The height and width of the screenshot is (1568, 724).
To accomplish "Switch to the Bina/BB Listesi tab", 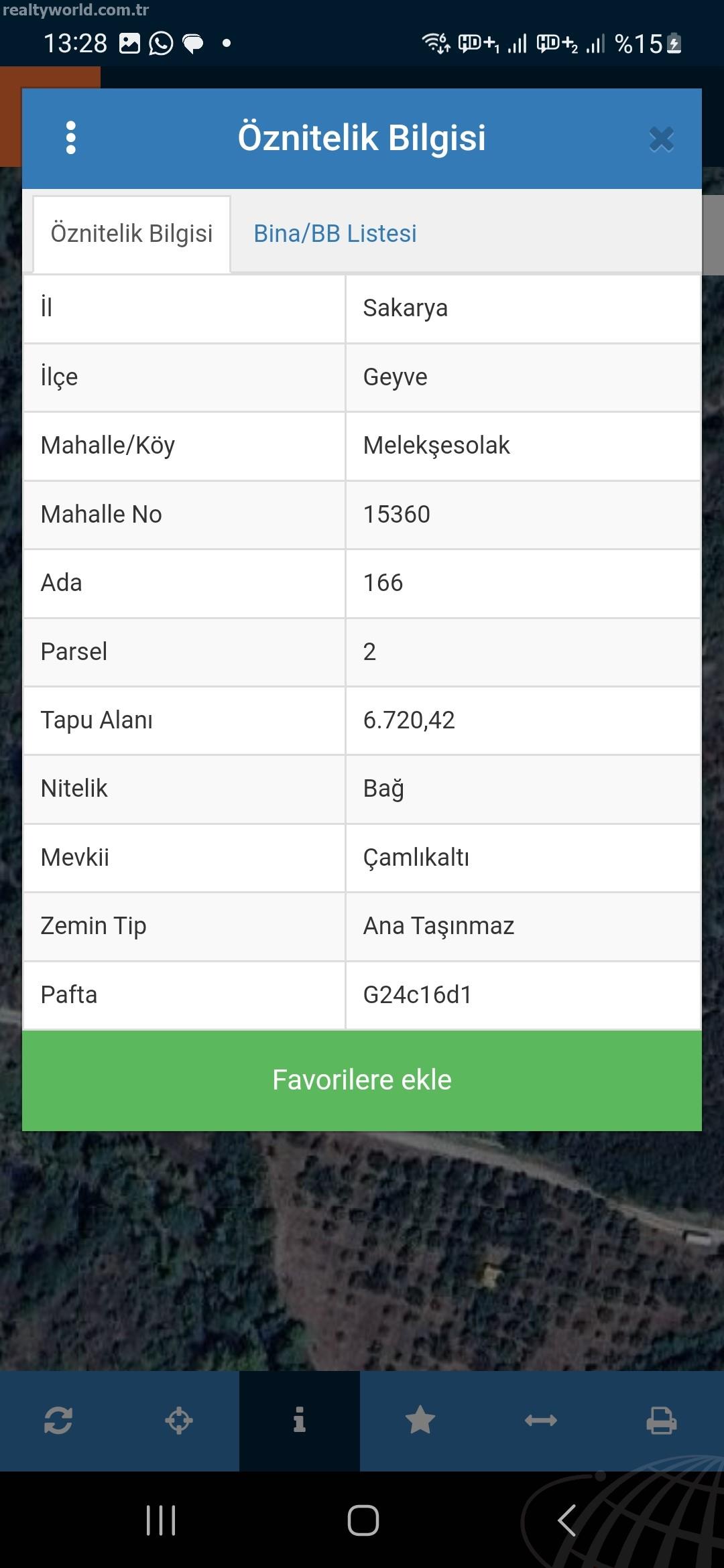I will pyautogui.click(x=335, y=234).
